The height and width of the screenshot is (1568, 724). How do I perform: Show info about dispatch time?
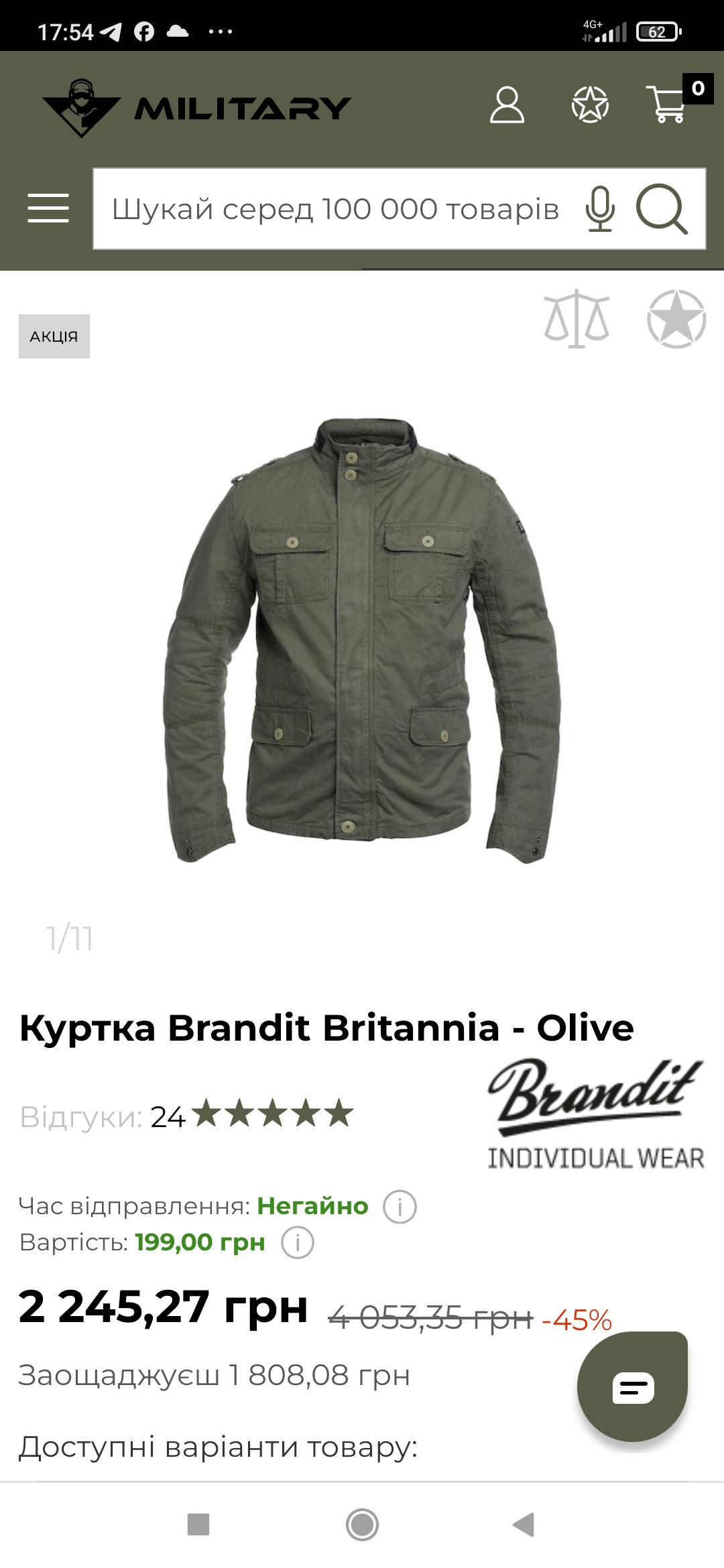[400, 1207]
